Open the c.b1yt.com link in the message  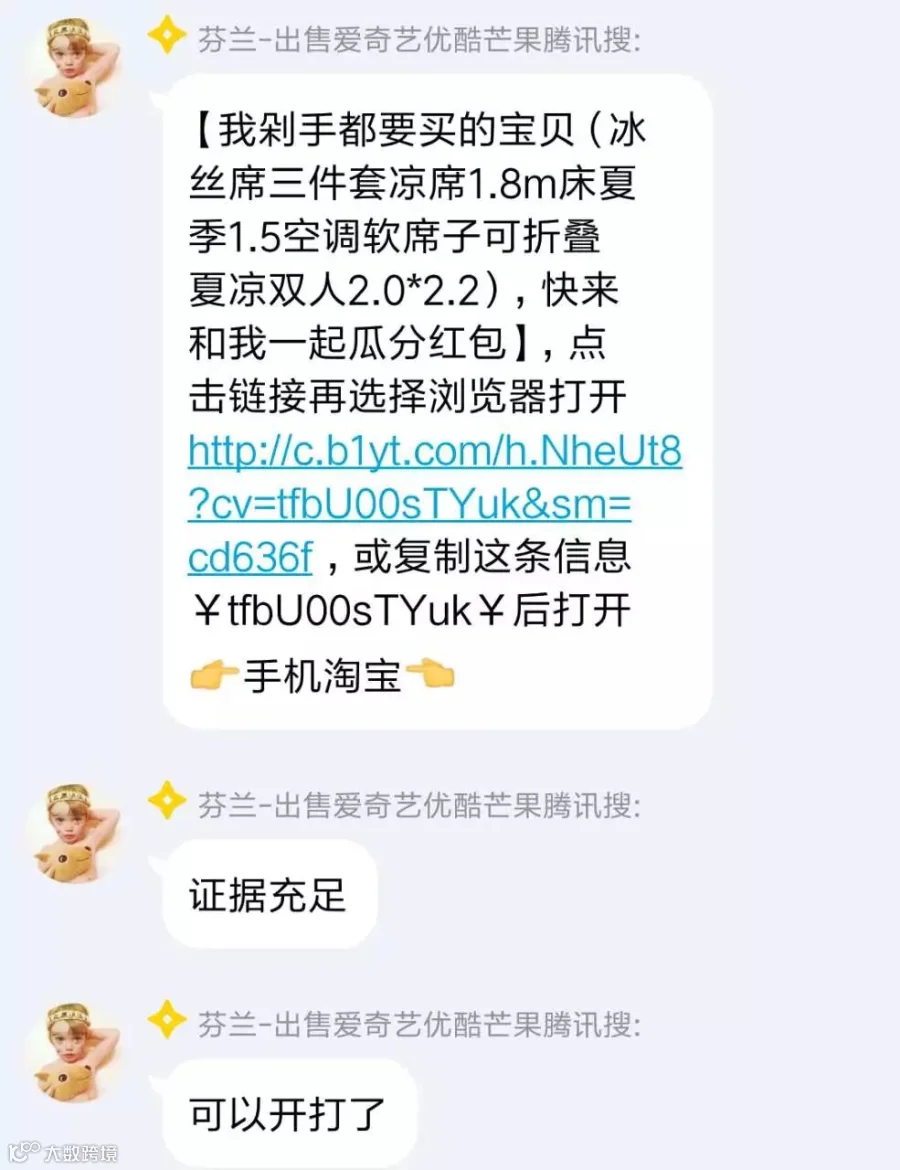tap(434, 504)
